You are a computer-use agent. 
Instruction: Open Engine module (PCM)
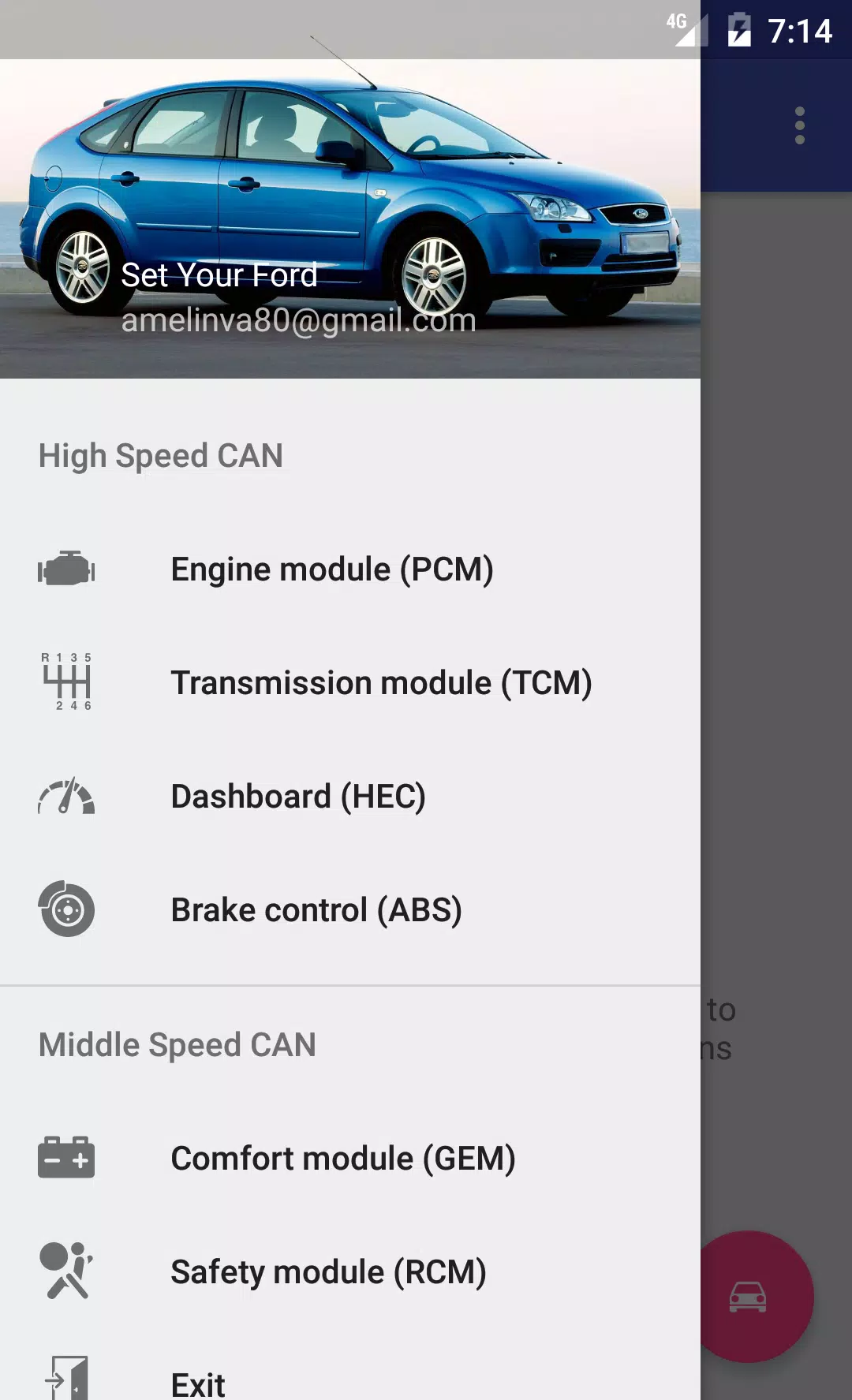point(331,569)
